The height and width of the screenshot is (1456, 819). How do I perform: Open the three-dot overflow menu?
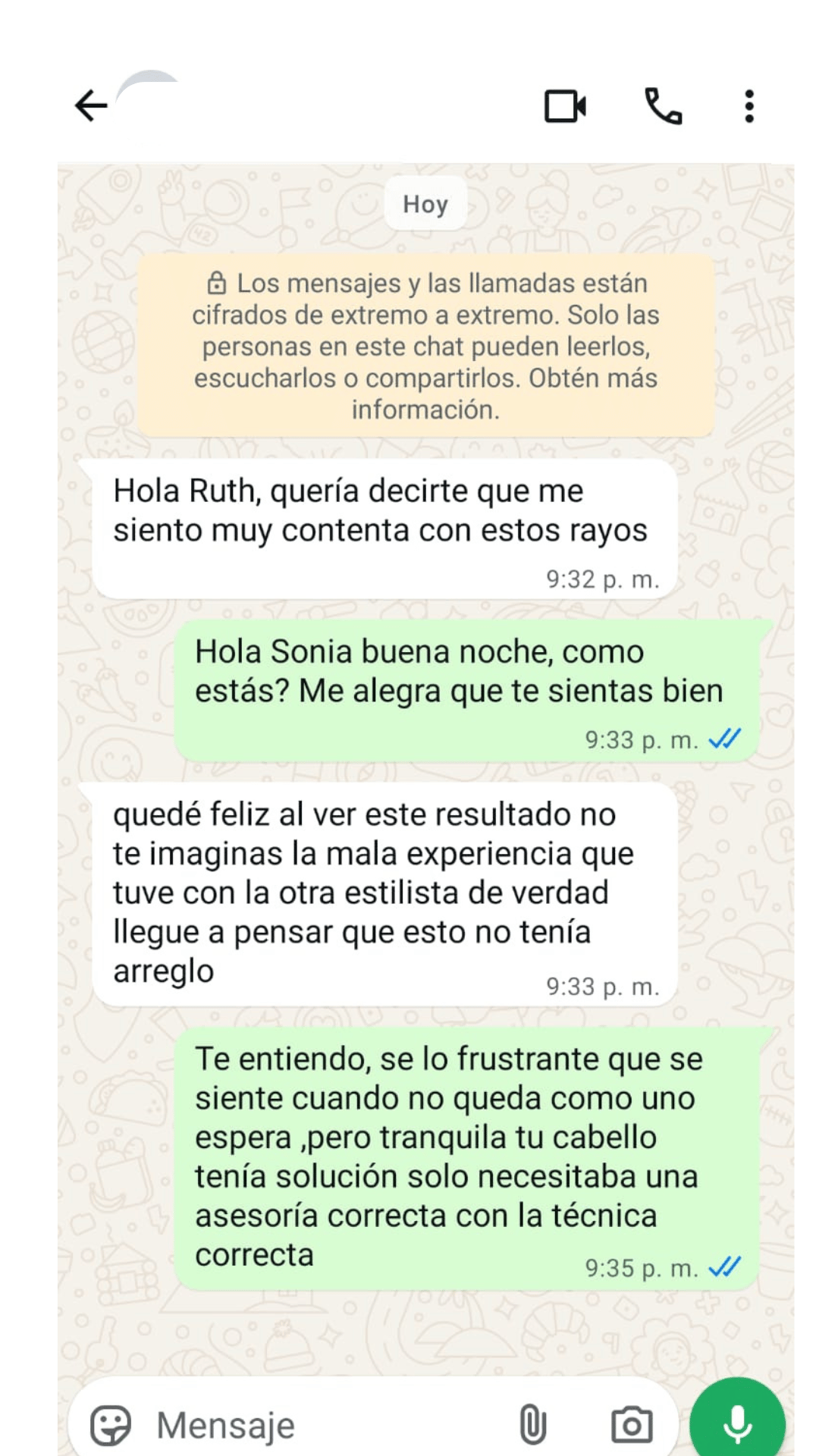[749, 106]
